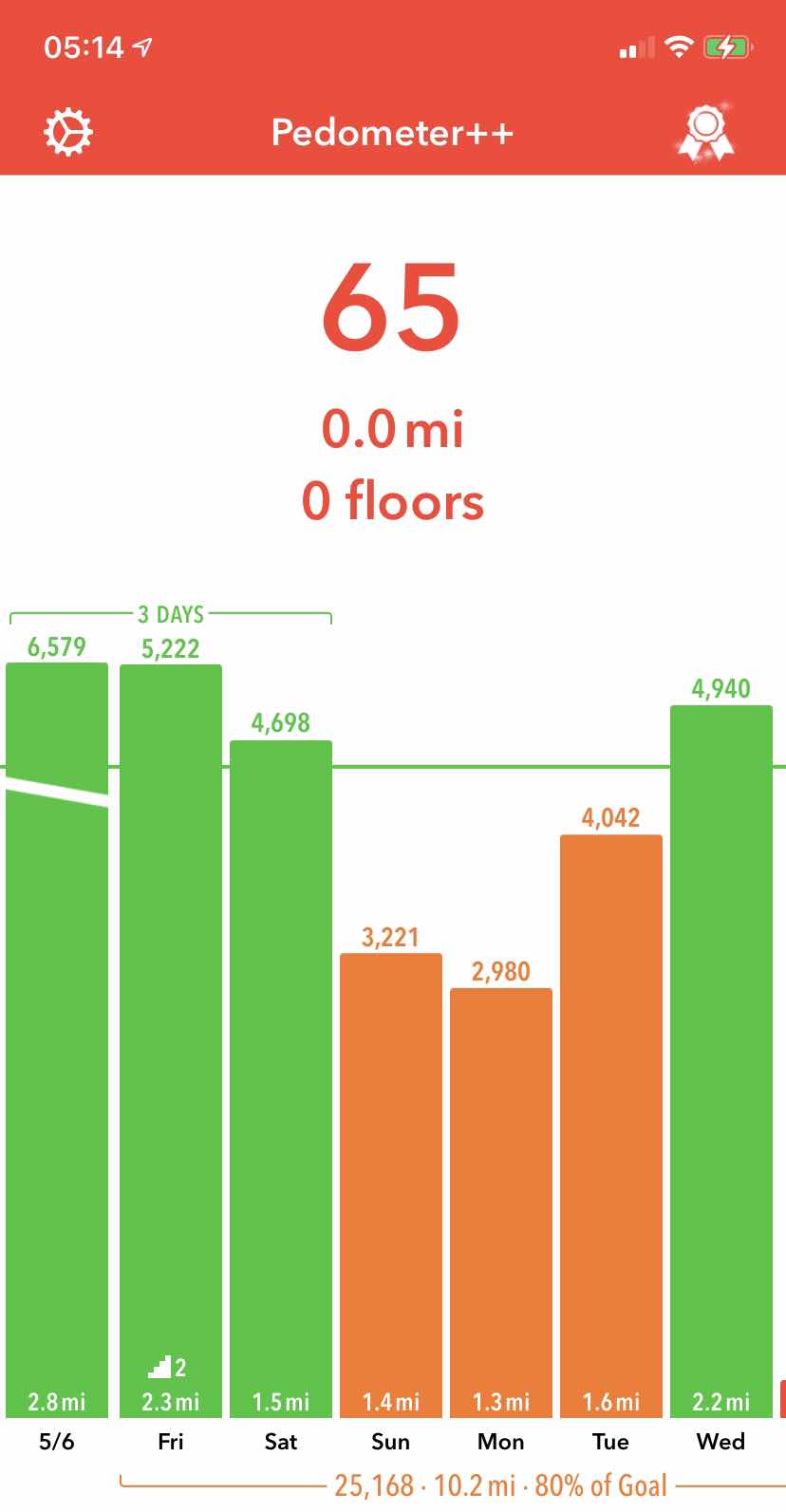
Task: Tap today's 65 step count
Action: 392,308
